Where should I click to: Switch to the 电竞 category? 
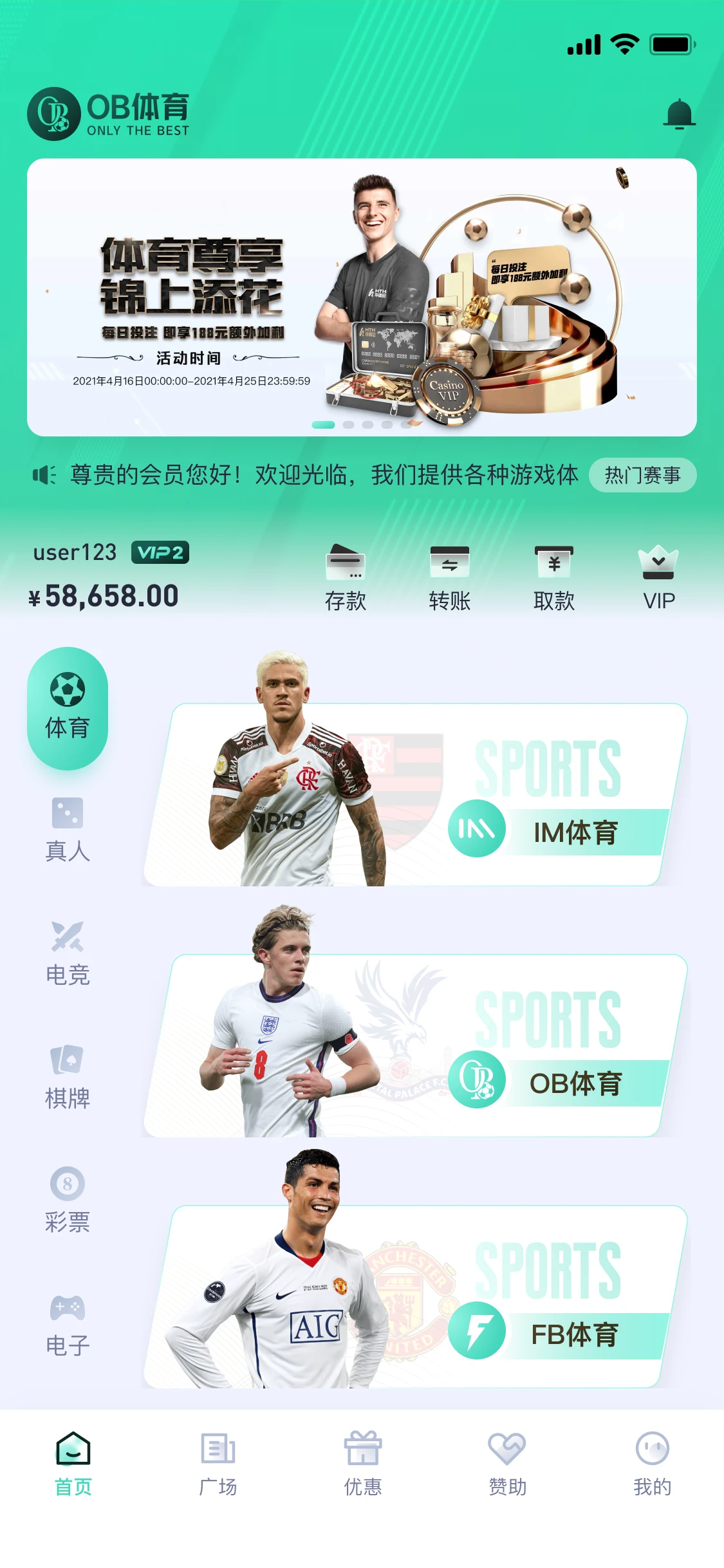tap(68, 954)
